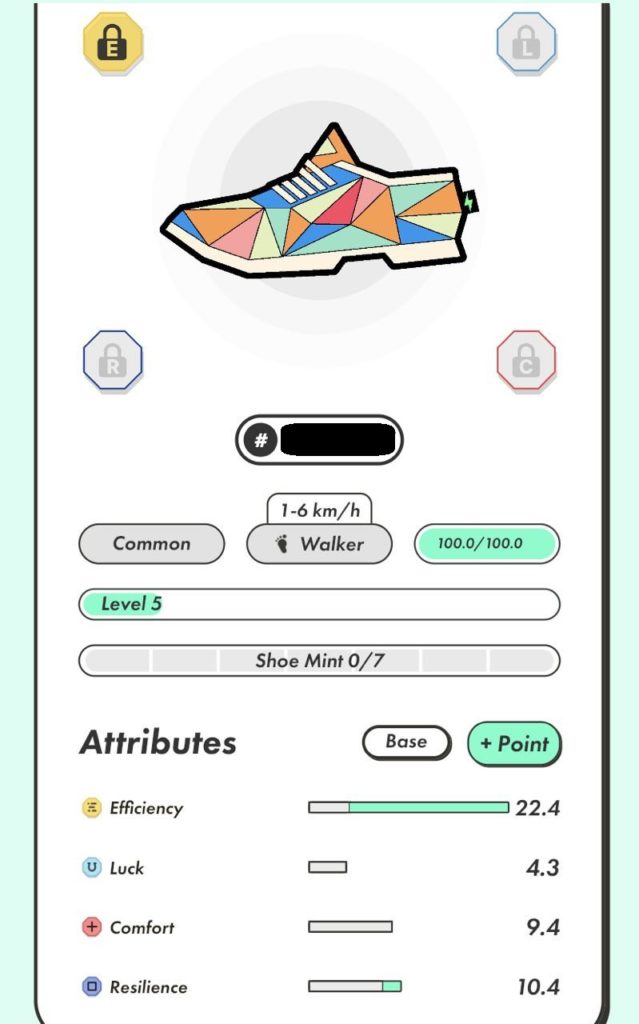Add attribute points with + Point
Screen dimensions: 639x1024
pos(514,744)
